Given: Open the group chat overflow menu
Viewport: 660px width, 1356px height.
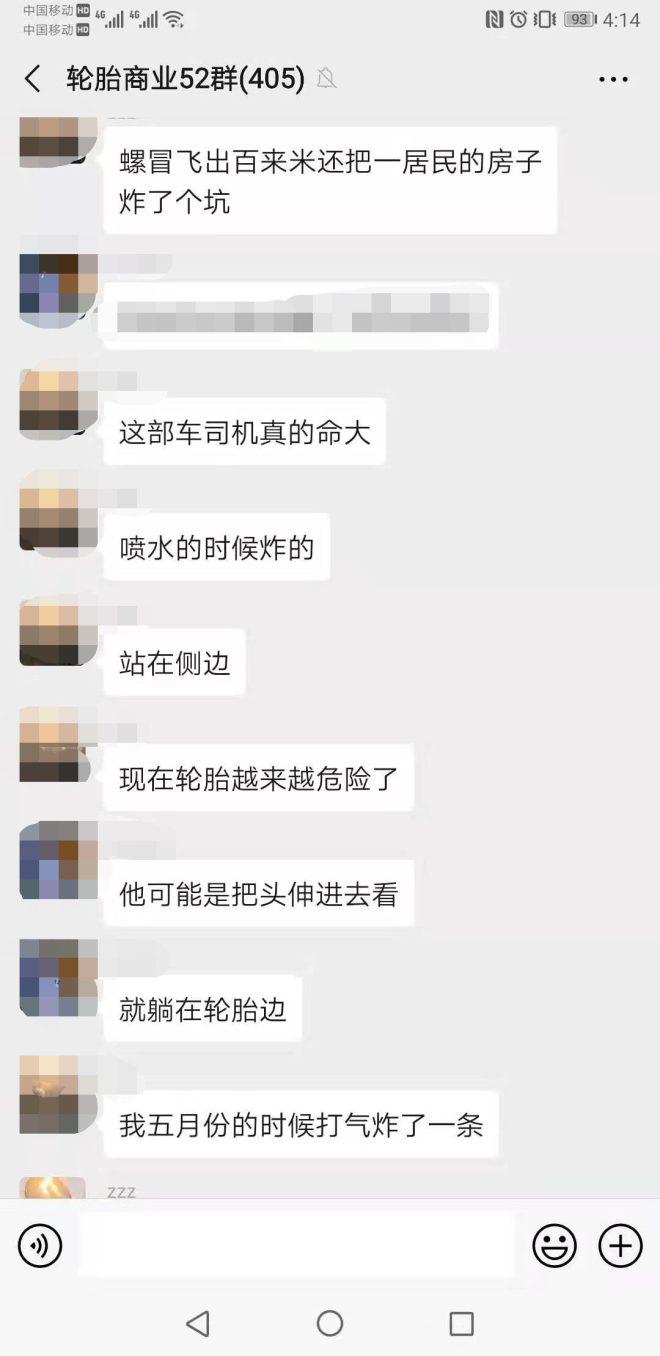Looking at the screenshot, I should (613, 79).
